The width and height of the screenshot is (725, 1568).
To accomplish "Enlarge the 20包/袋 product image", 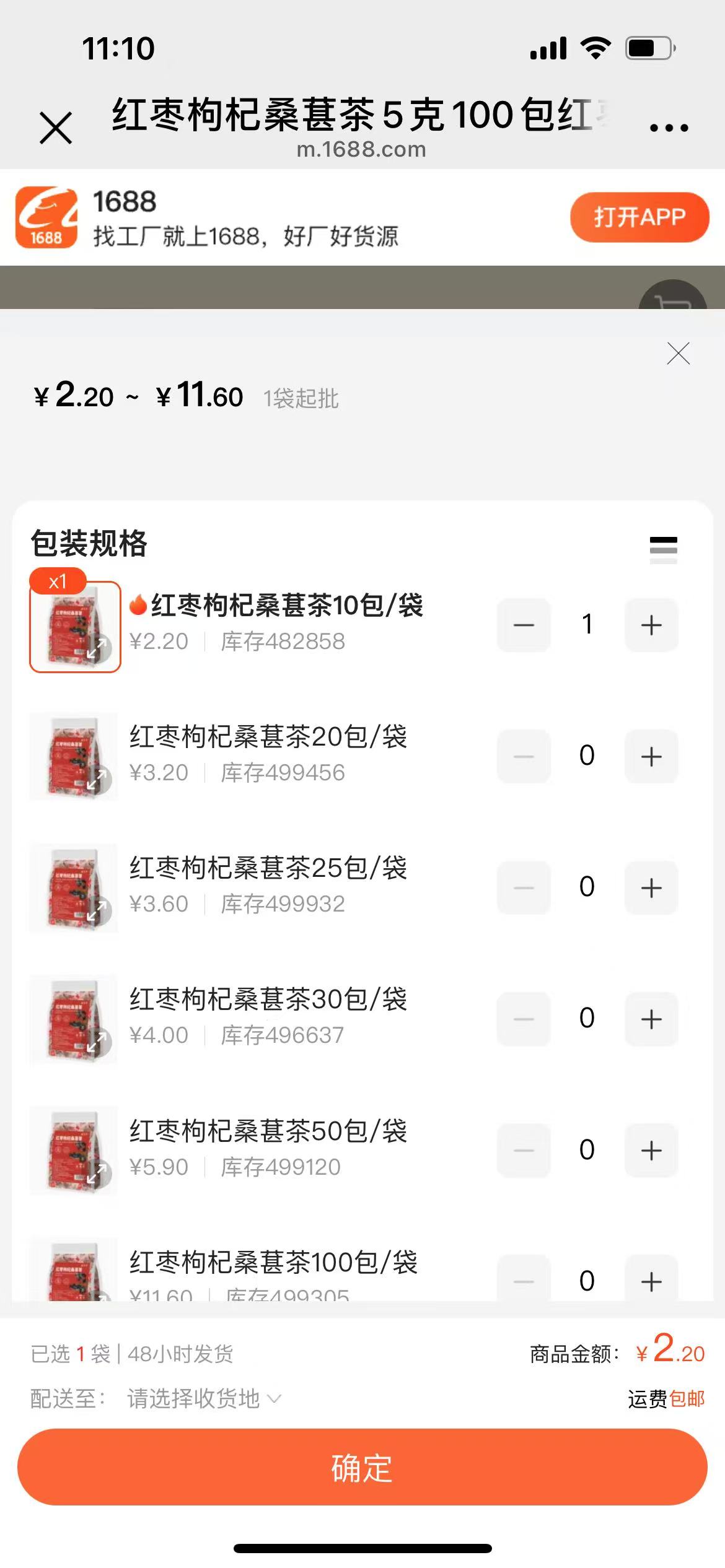I will tap(95, 780).
